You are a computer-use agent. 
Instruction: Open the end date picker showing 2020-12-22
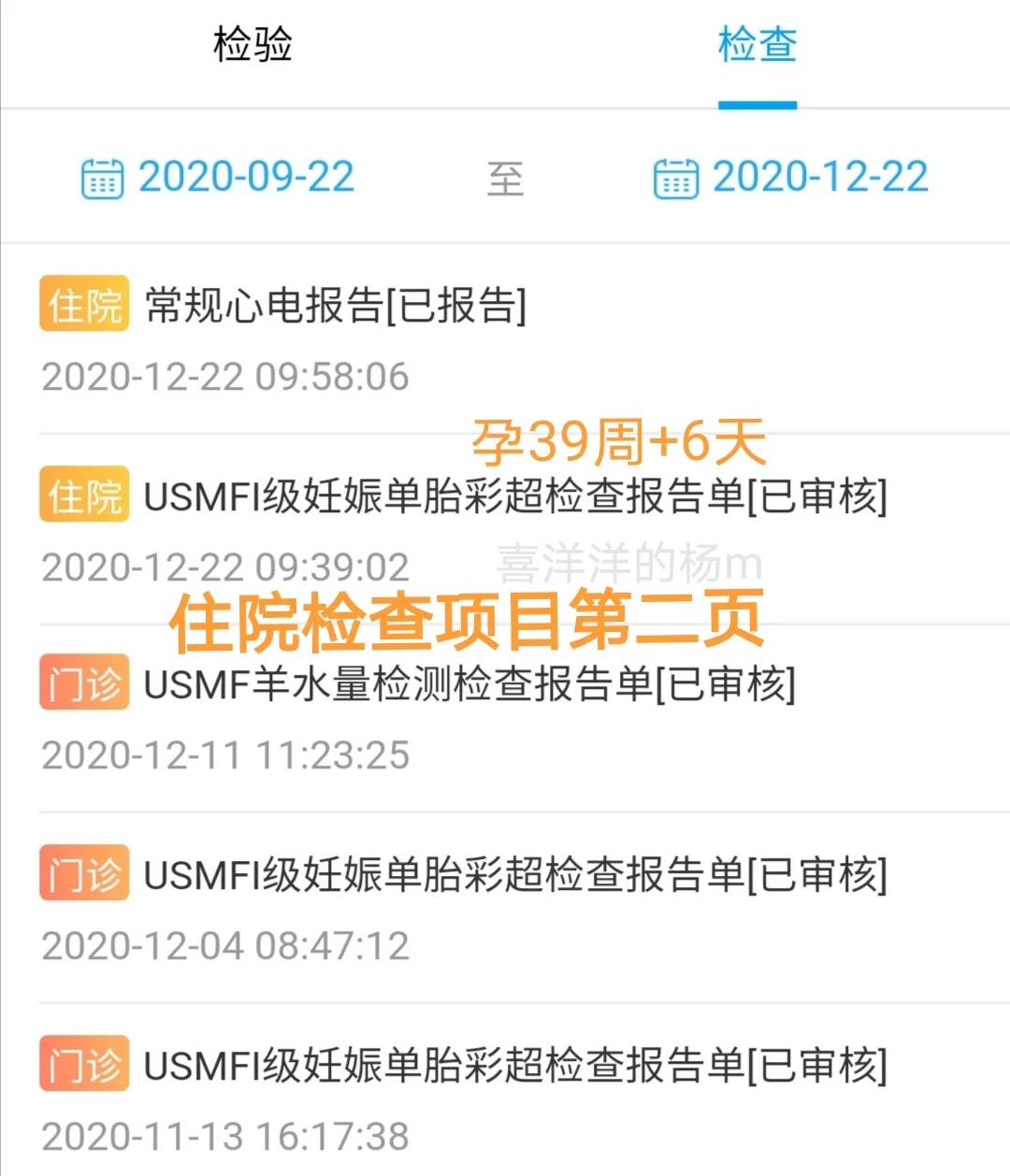pos(819,178)
